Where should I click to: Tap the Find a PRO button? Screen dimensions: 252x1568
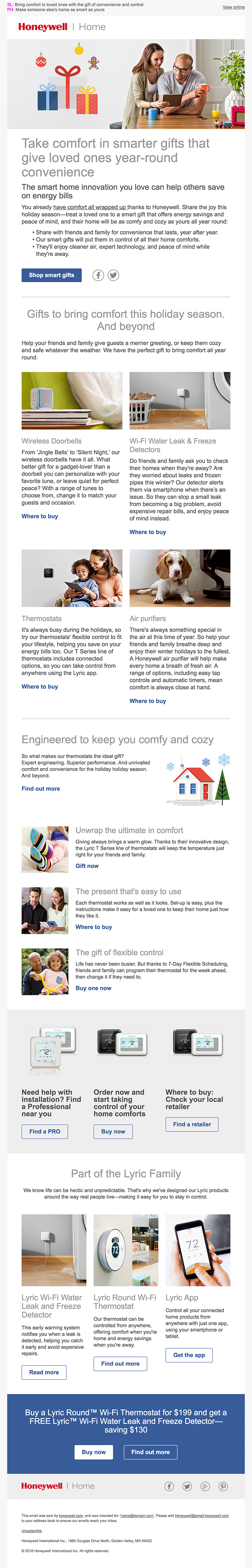pyautogui.click(x=45, y=1132)
